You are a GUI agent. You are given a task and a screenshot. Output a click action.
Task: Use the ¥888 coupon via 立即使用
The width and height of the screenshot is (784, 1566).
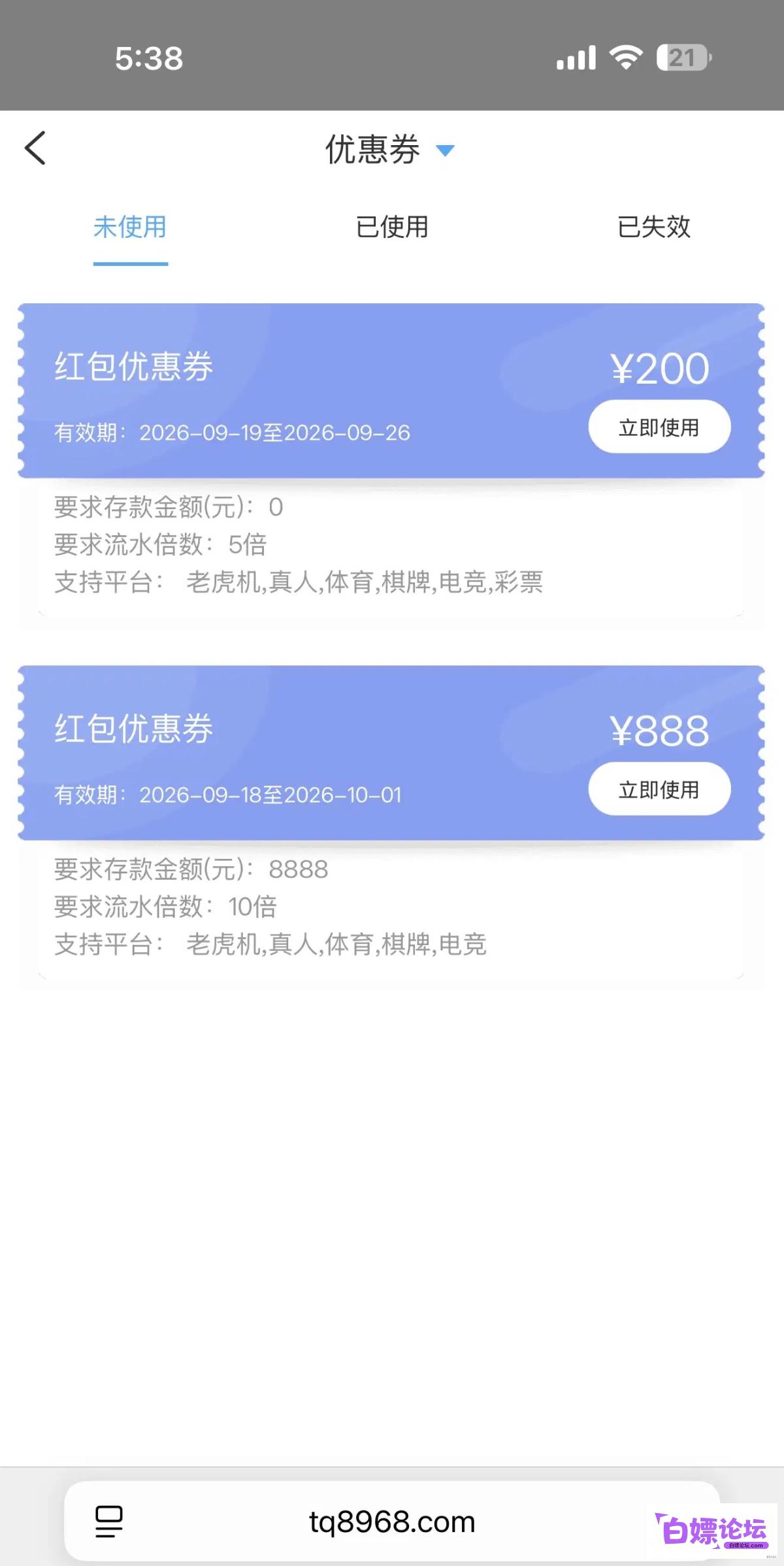pos(659,789)
